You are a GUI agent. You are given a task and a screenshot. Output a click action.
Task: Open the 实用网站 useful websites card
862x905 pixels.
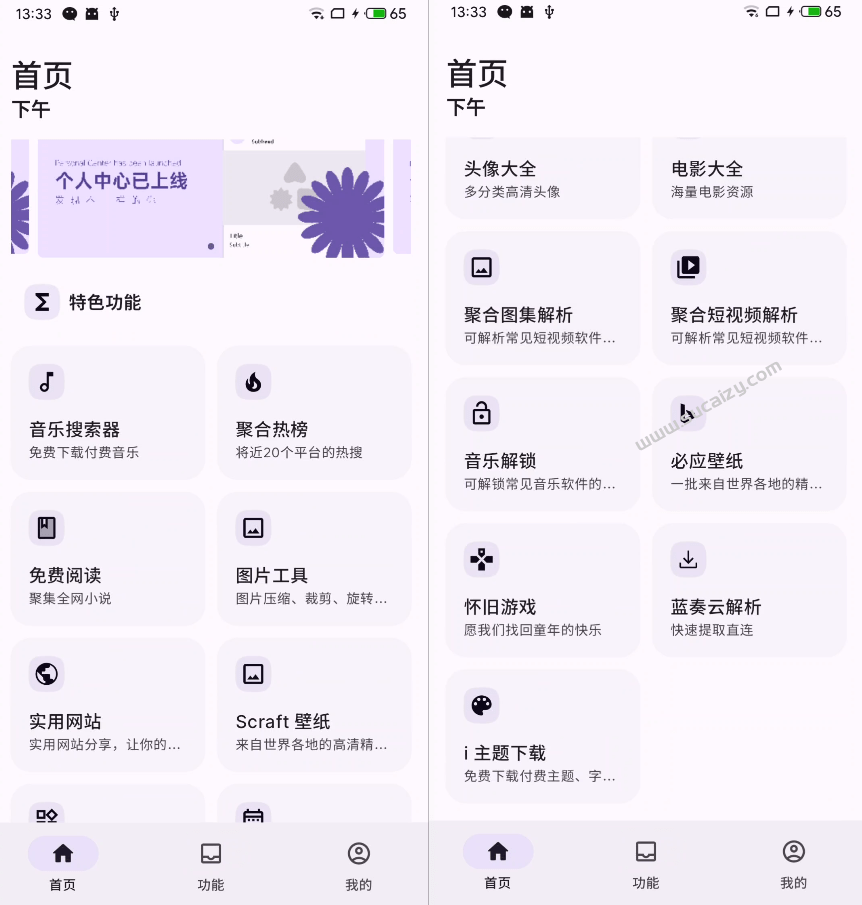click(108, 705)
